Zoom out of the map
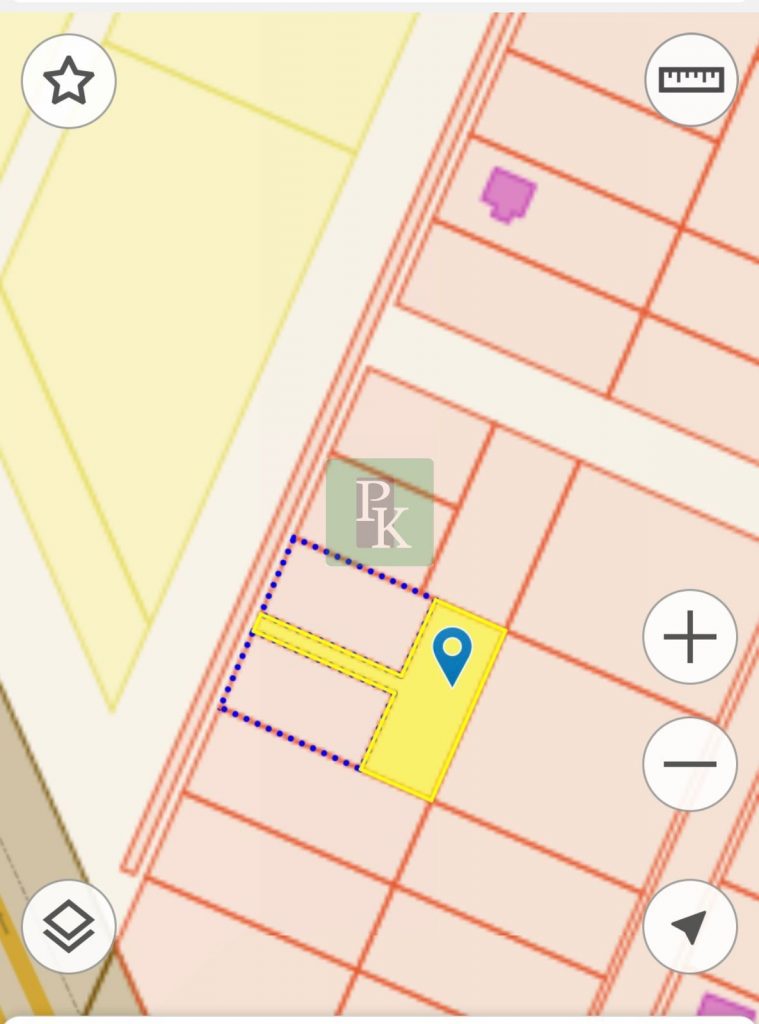Image resolution: width=759 pixels, height=1024 pixels. coord(690,764)
